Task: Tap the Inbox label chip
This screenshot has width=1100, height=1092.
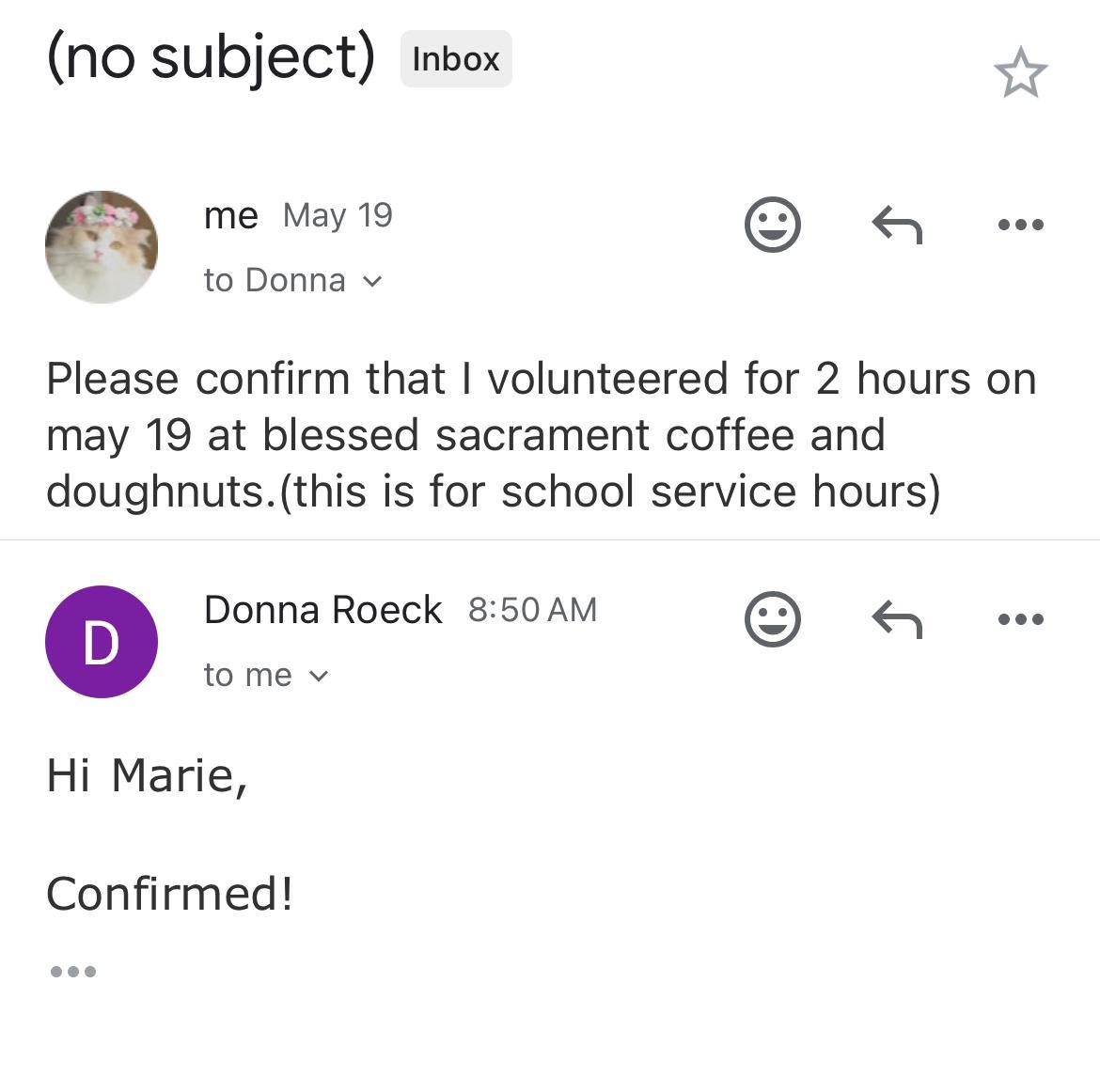Action: tap(456, 59)
